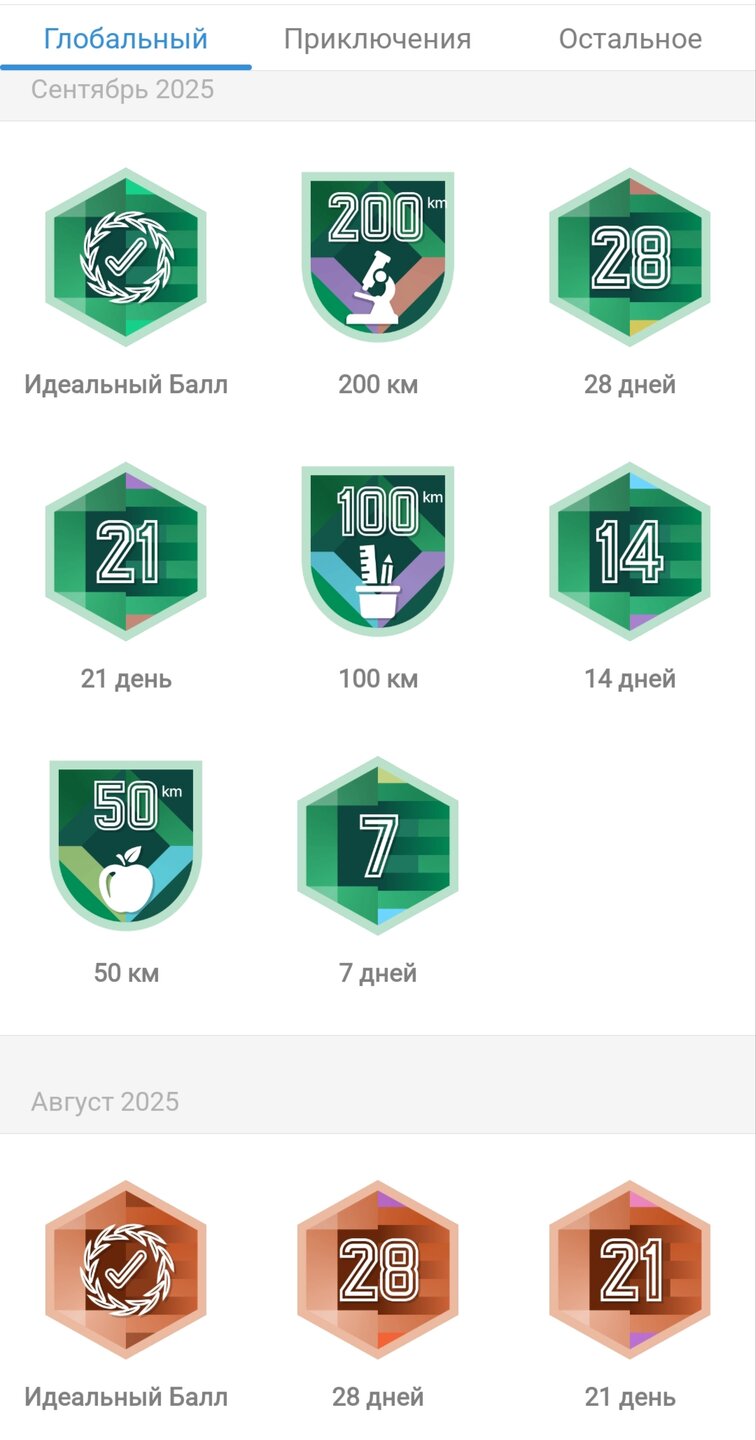Show the 100 км badge details
The height and width of the screenshot is (1440, 756).
point(378,550)
